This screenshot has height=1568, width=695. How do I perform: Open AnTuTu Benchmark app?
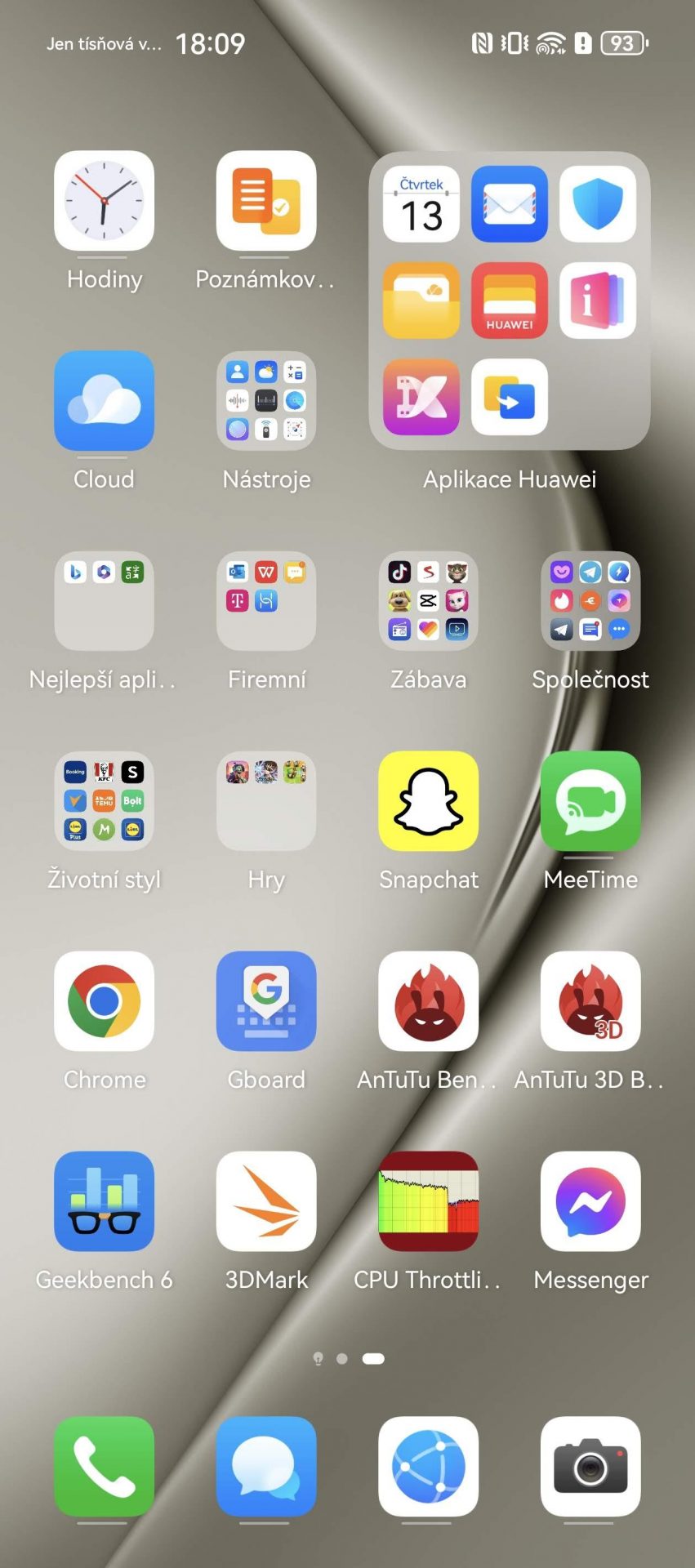pos(428,1001)
